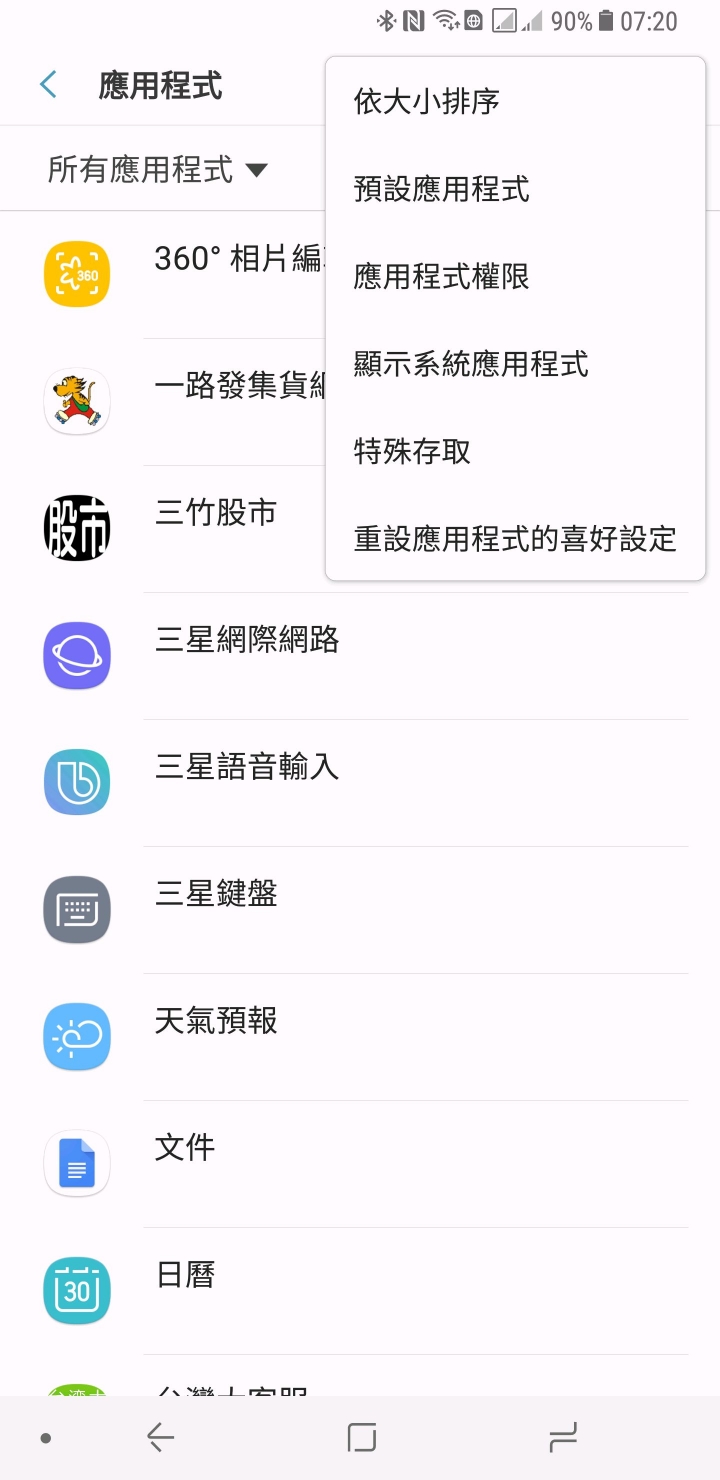Image resolution: width=720 pixels, height=1480 pixels.
Task: View 三星語音輸入 app info
Action: tap(247, 767)
